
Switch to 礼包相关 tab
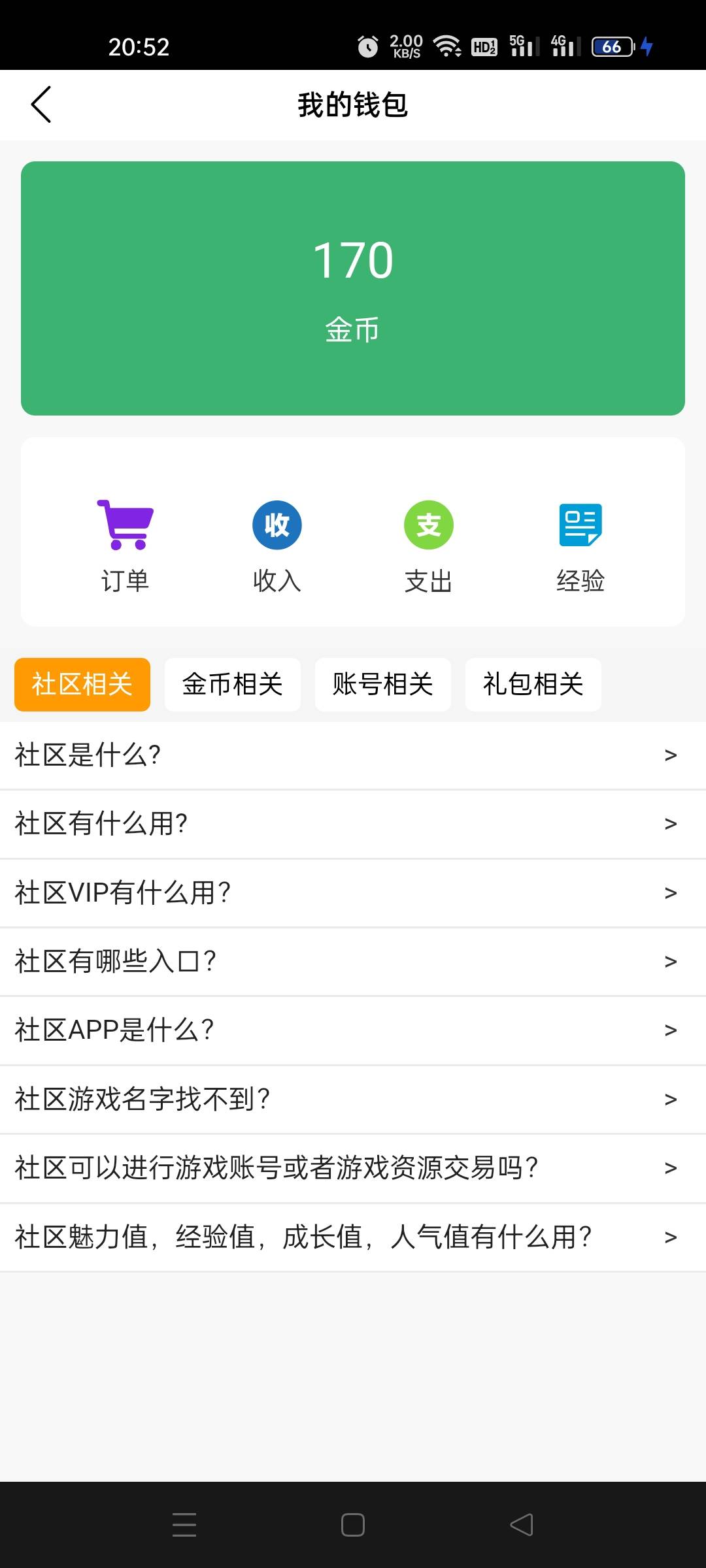pos(533,684)
